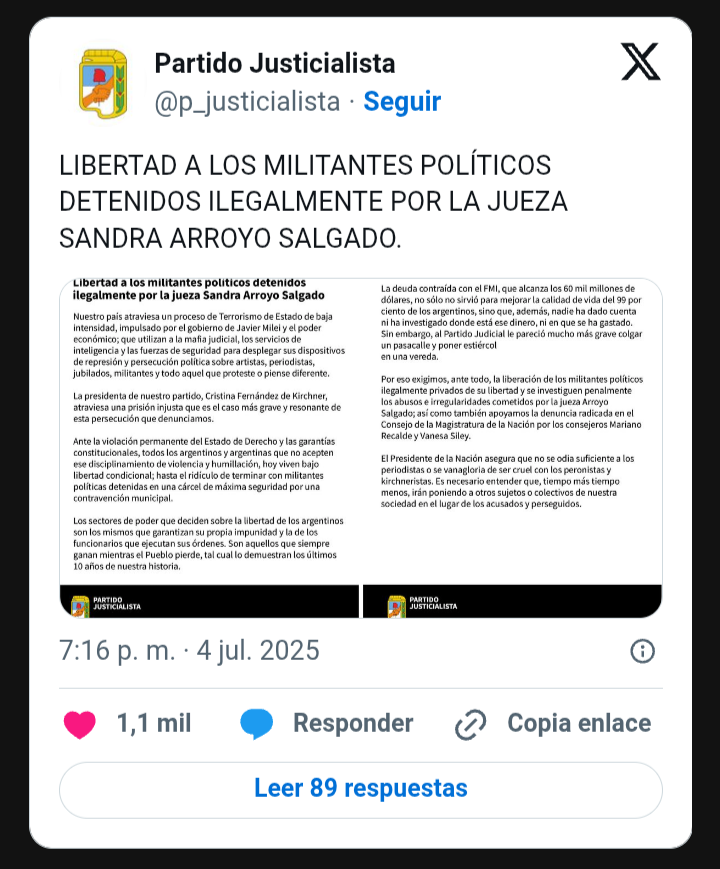Screen dimensions: 720x869
Task: Open Partido Justicialista profile avatar
Action: (103, 83)
